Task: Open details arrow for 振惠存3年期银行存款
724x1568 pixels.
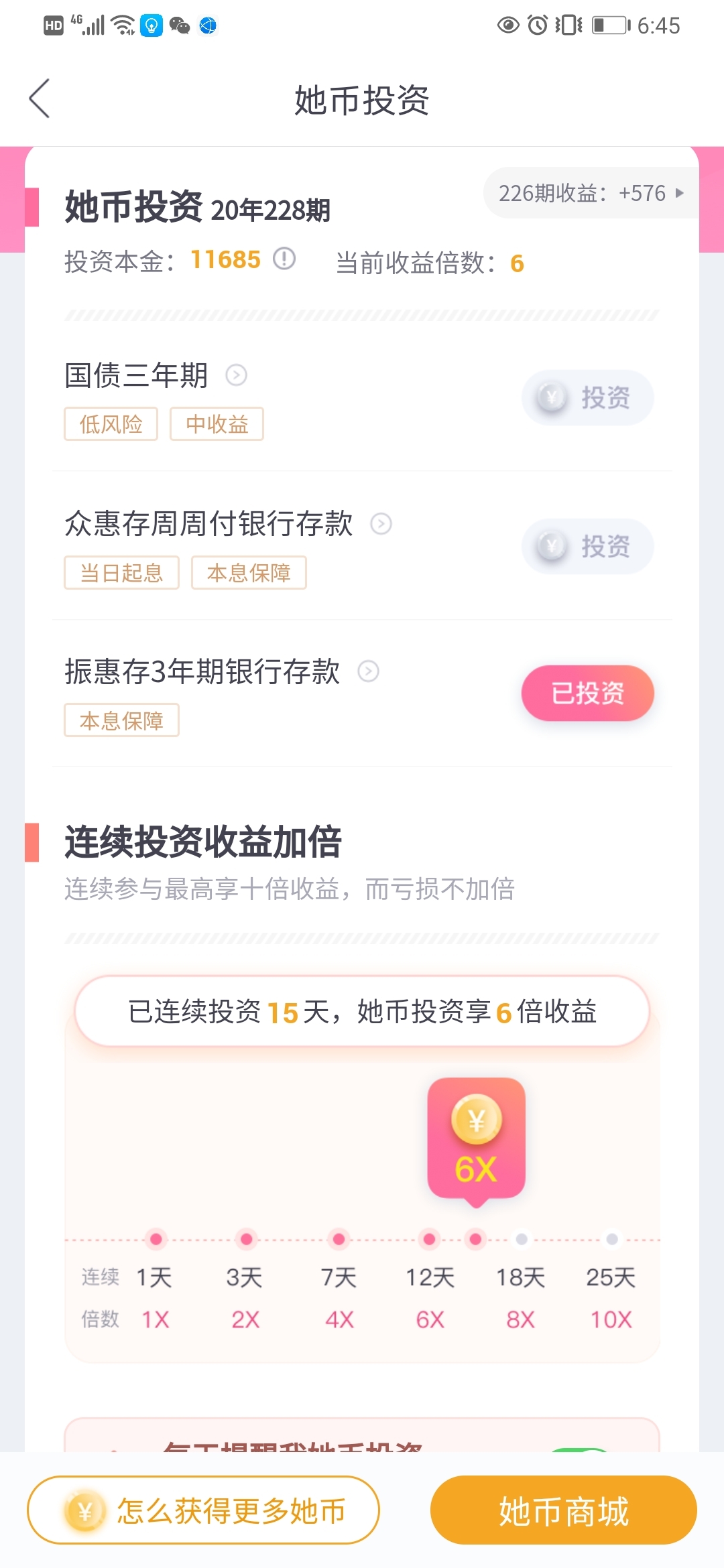Action: point(368,671)
